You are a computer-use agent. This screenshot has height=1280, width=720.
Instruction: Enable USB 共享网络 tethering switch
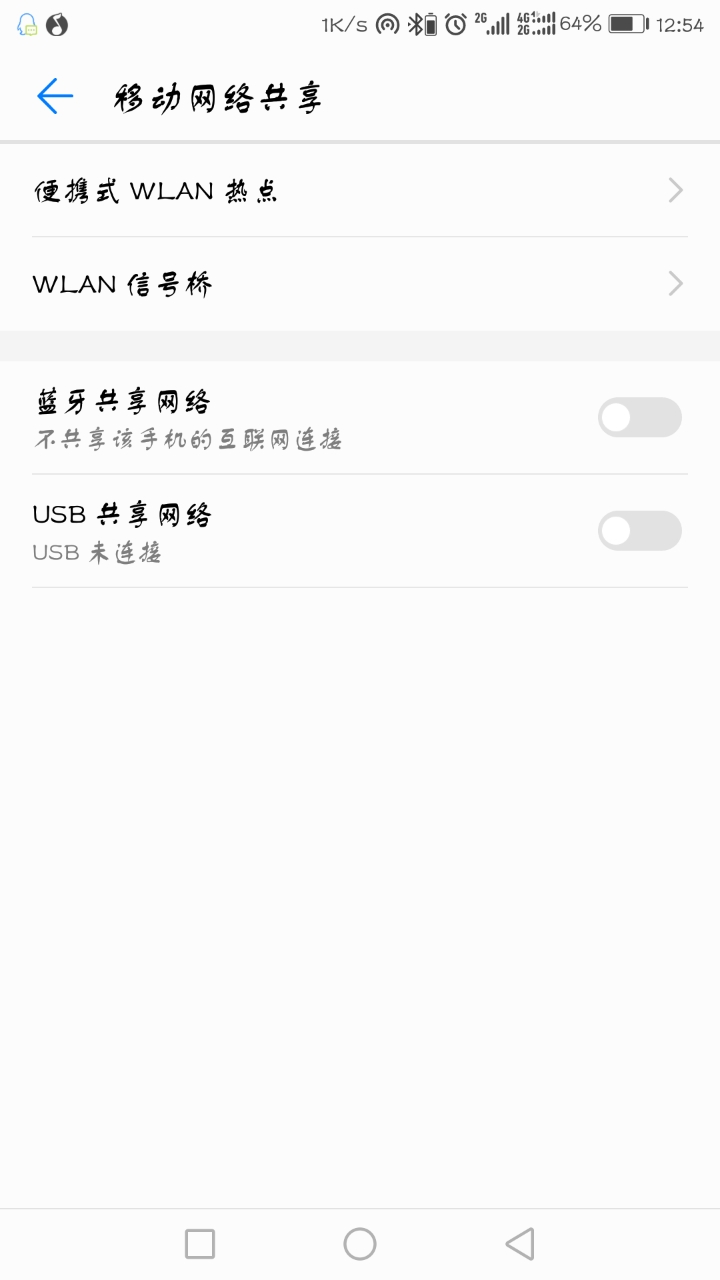point(640,530)
